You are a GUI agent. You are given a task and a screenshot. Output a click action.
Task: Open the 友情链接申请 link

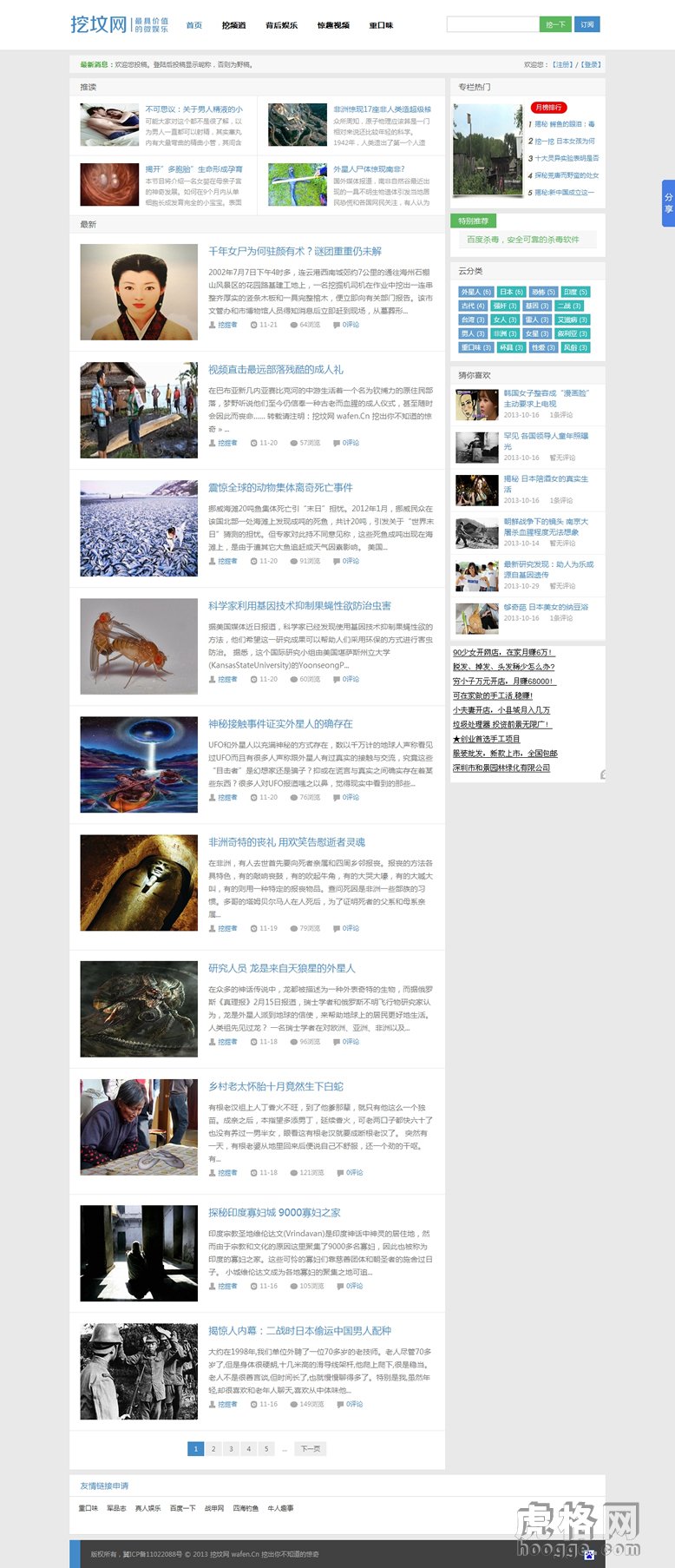coord(104,1486)
